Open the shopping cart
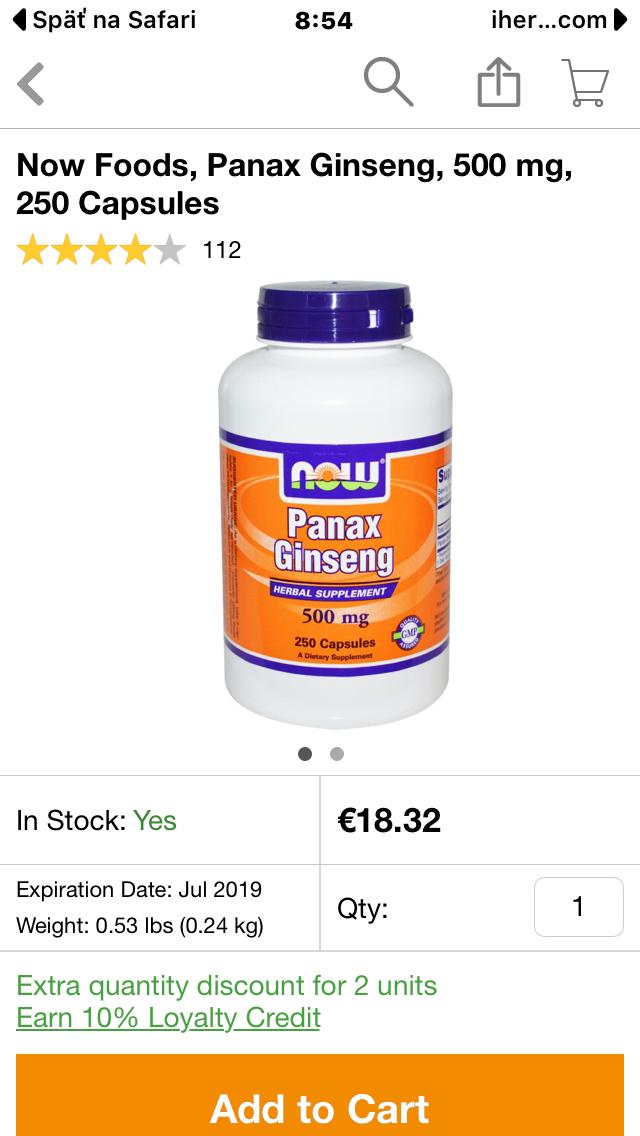The width and height of the screenshot is (640, 1136). [585, 83]
